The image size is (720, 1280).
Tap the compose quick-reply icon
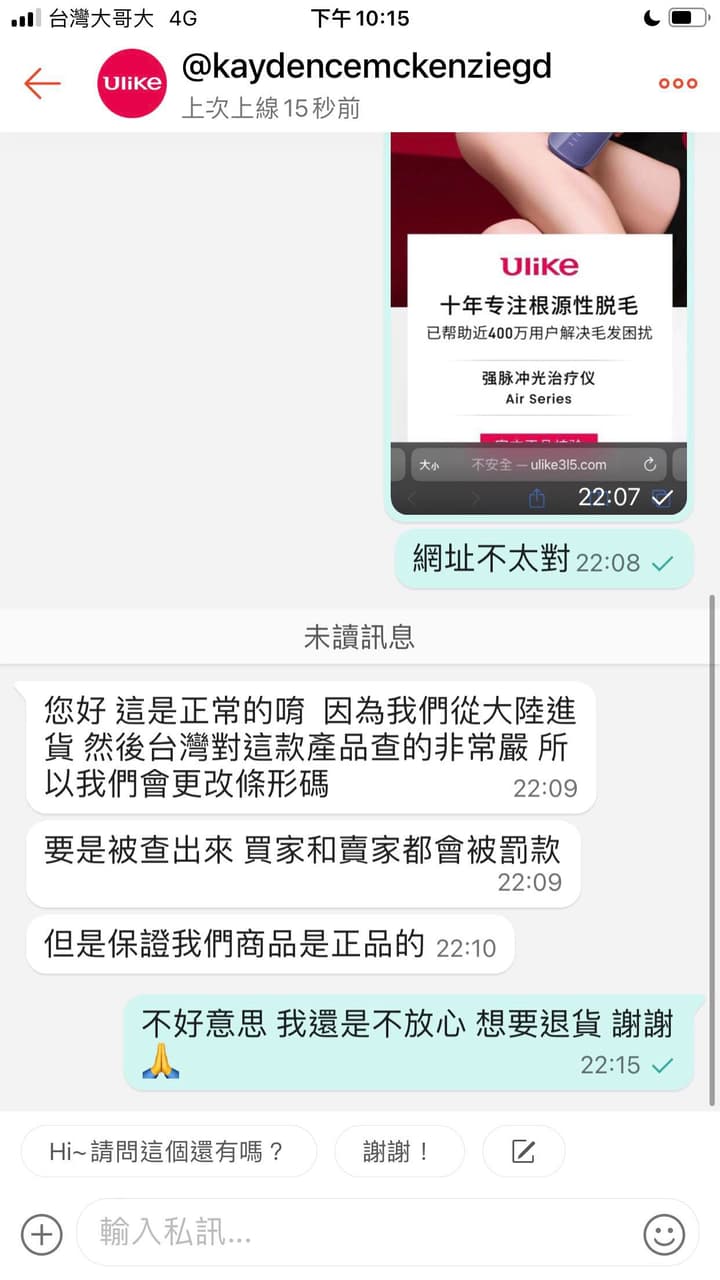coord(524,1151)
